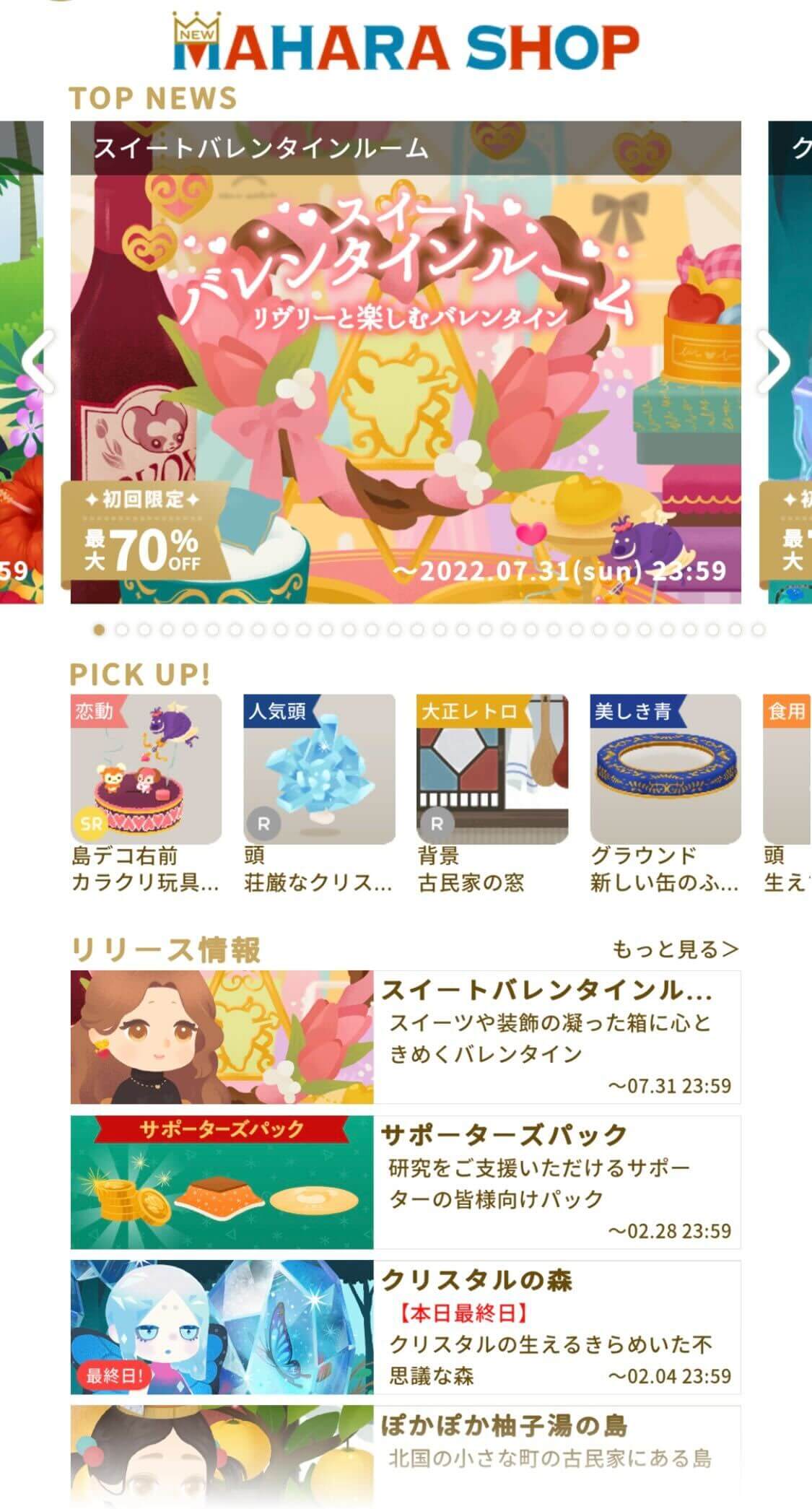
Task: Open the スイートバレンタインル... release entry
Action: [x=405, y=1037]
